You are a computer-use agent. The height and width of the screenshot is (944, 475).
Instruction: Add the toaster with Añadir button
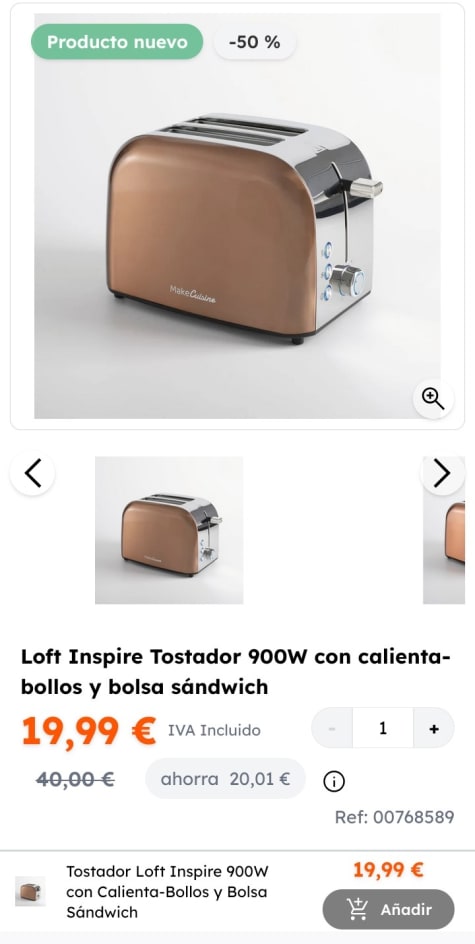pos(388,909)
